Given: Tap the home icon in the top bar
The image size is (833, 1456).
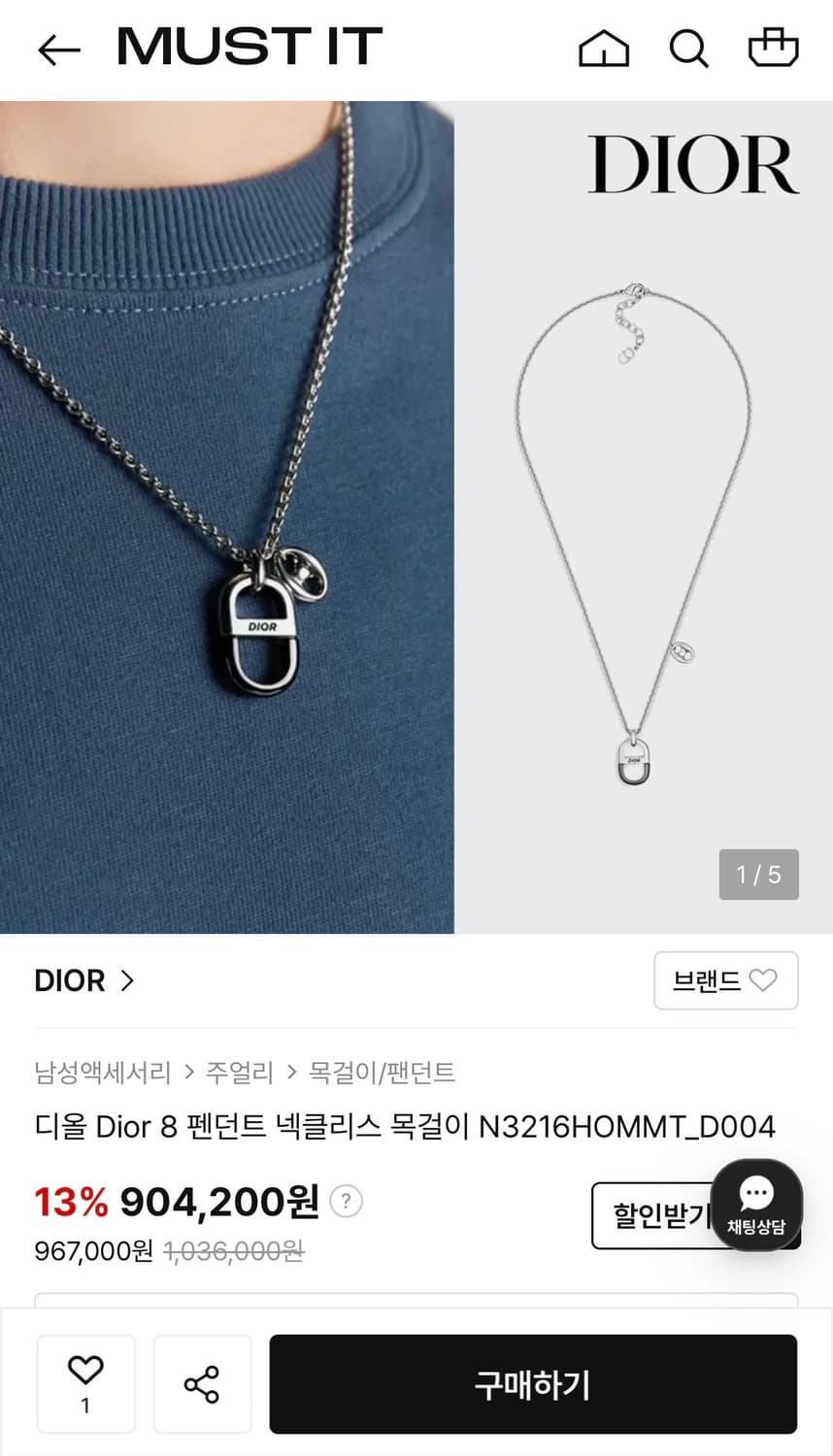Looking at the screenshot, I should (605, 49).
